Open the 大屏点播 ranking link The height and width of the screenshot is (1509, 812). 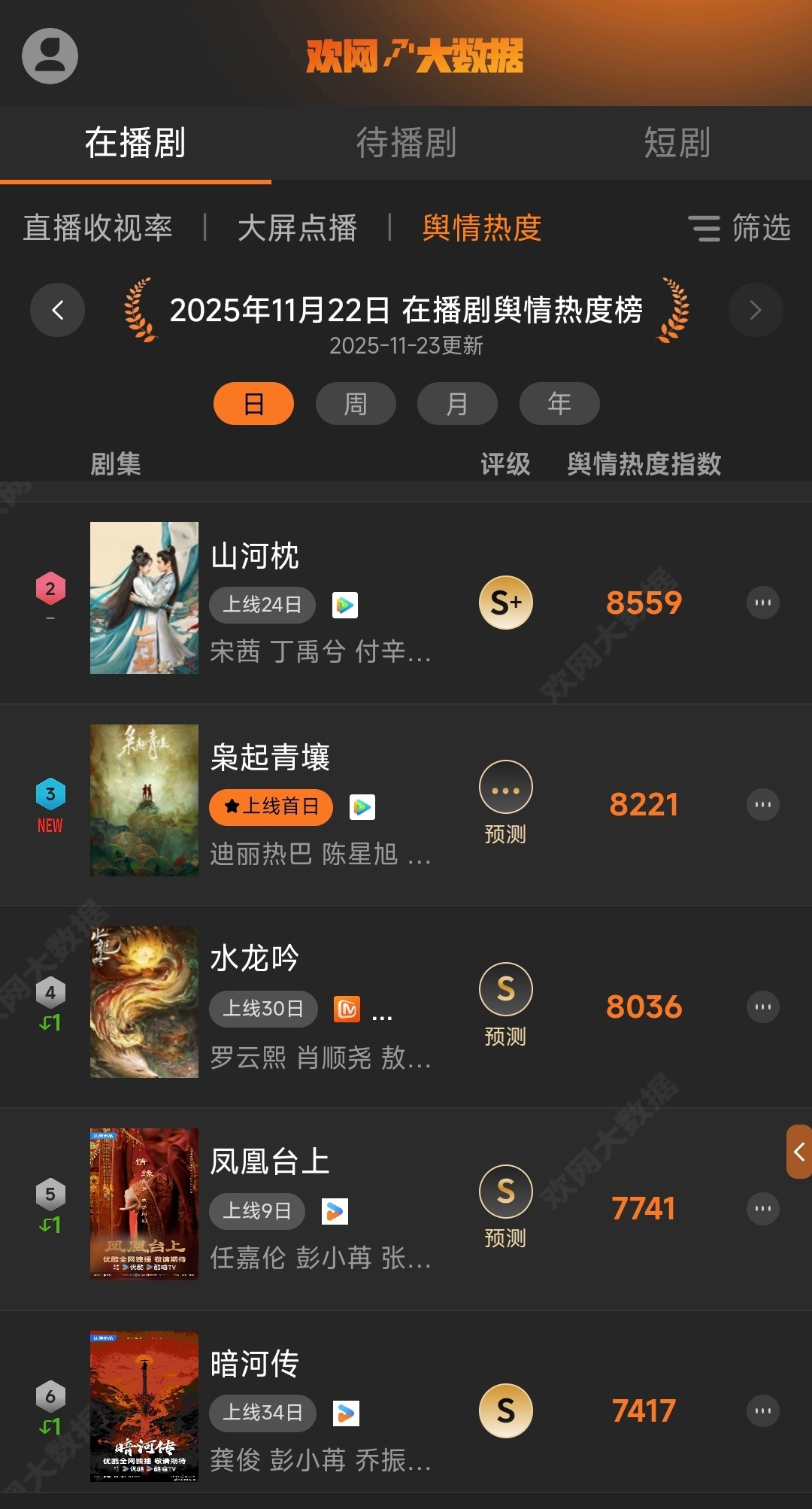[298, 229]
